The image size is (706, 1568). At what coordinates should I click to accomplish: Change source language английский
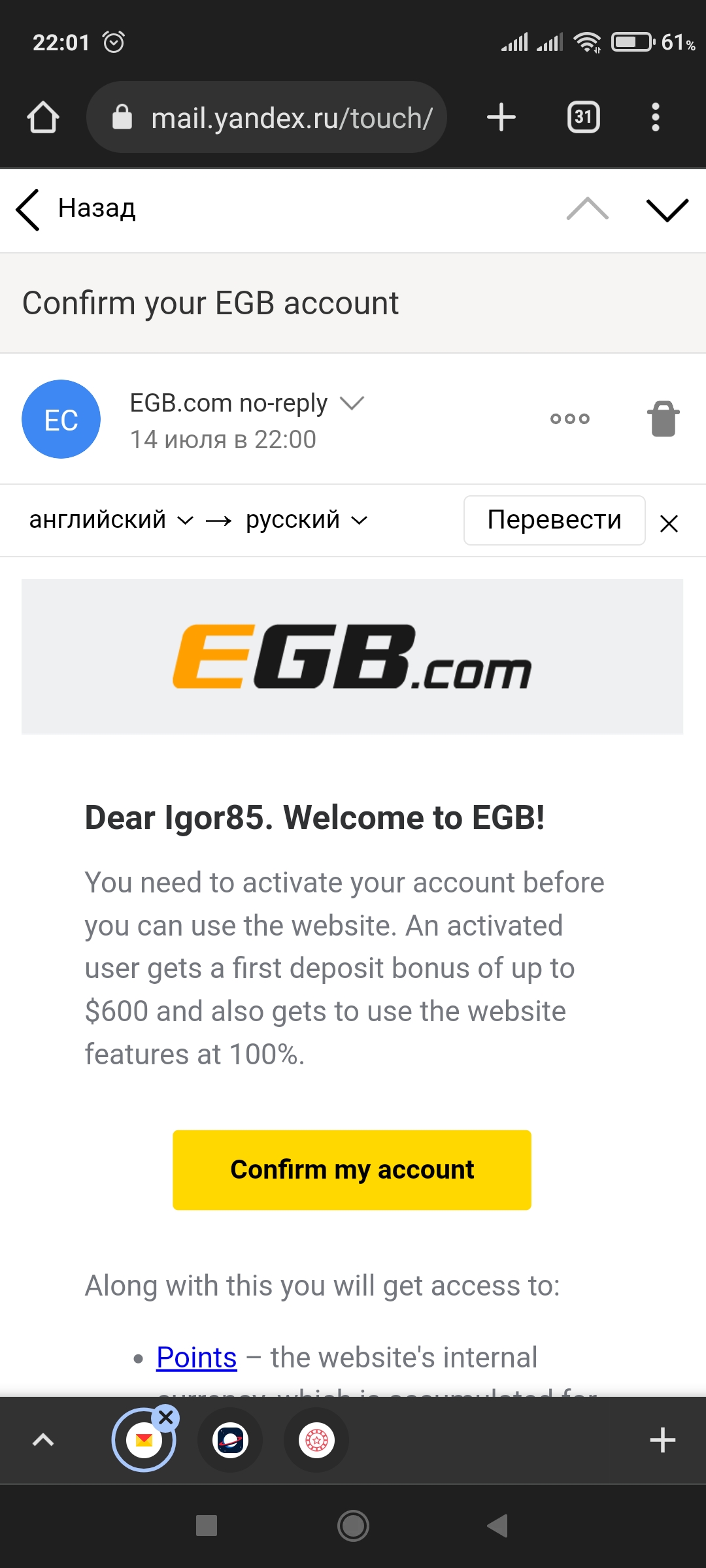tap(111, 520)
